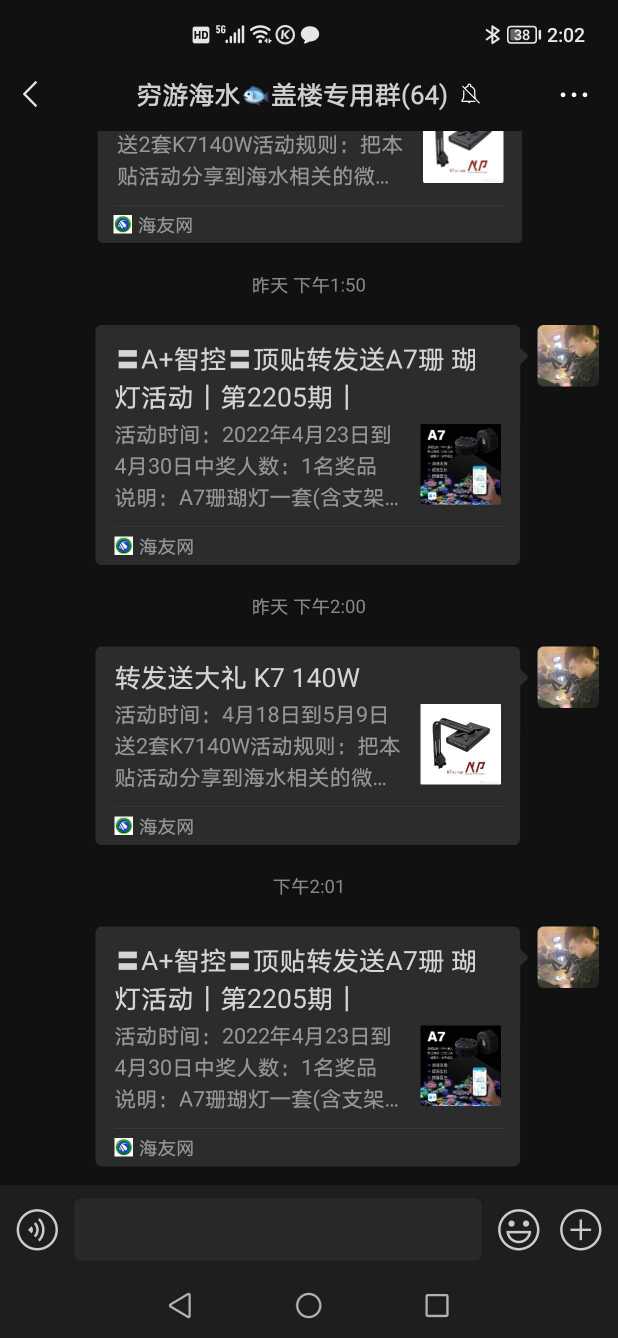Switch to voice message input
This screenshot has width=618, height=1338.
(38, 1229)
